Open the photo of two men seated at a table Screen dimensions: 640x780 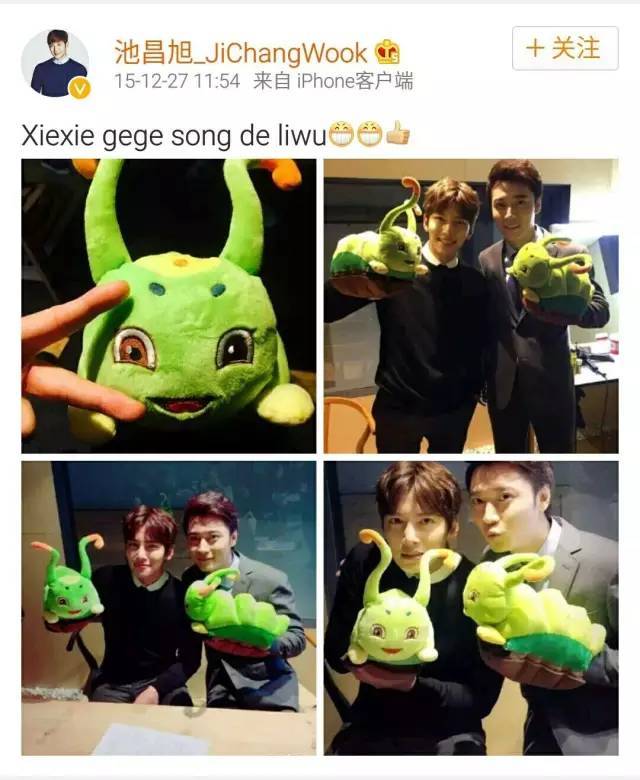pyautogui.click(x=169, y=607)
